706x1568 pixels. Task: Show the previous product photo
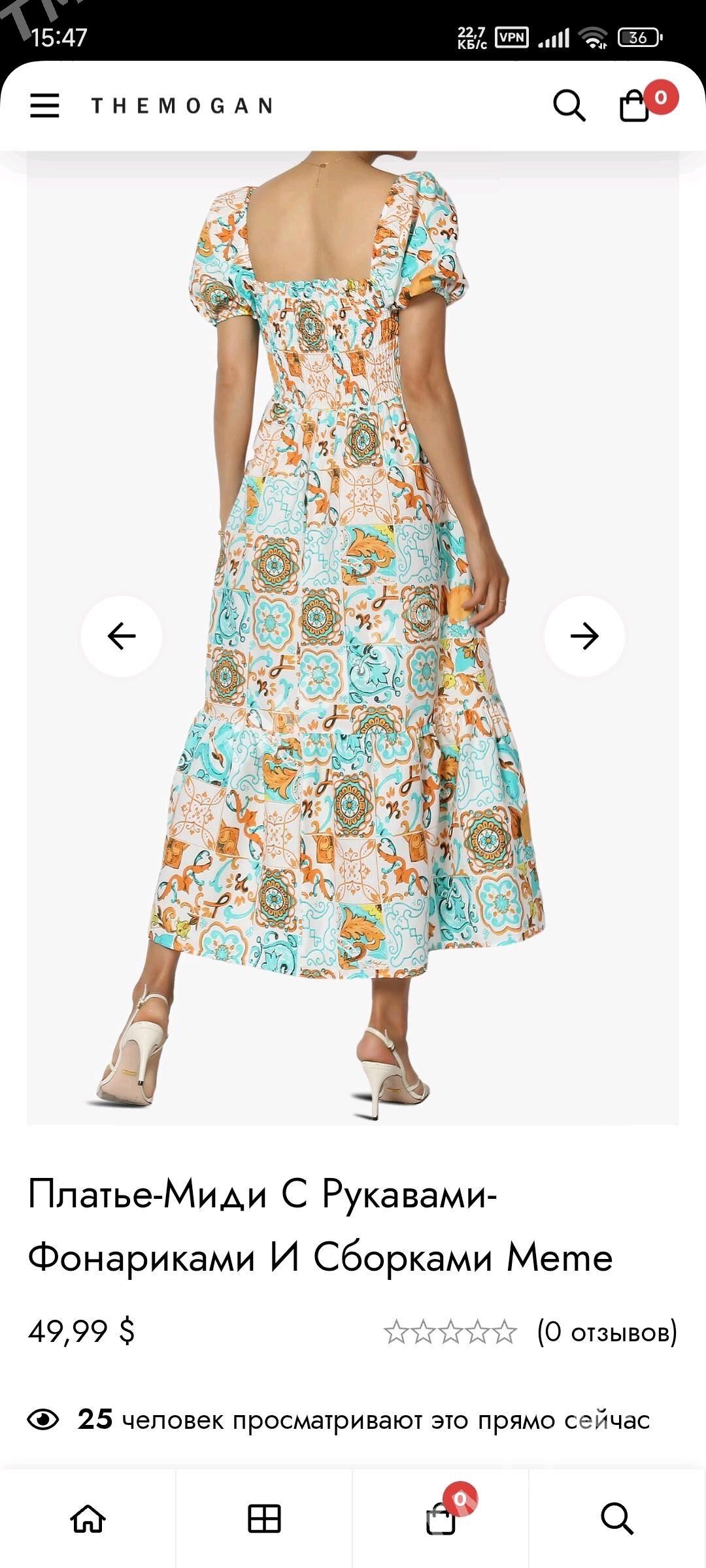(x=122, y=636)
